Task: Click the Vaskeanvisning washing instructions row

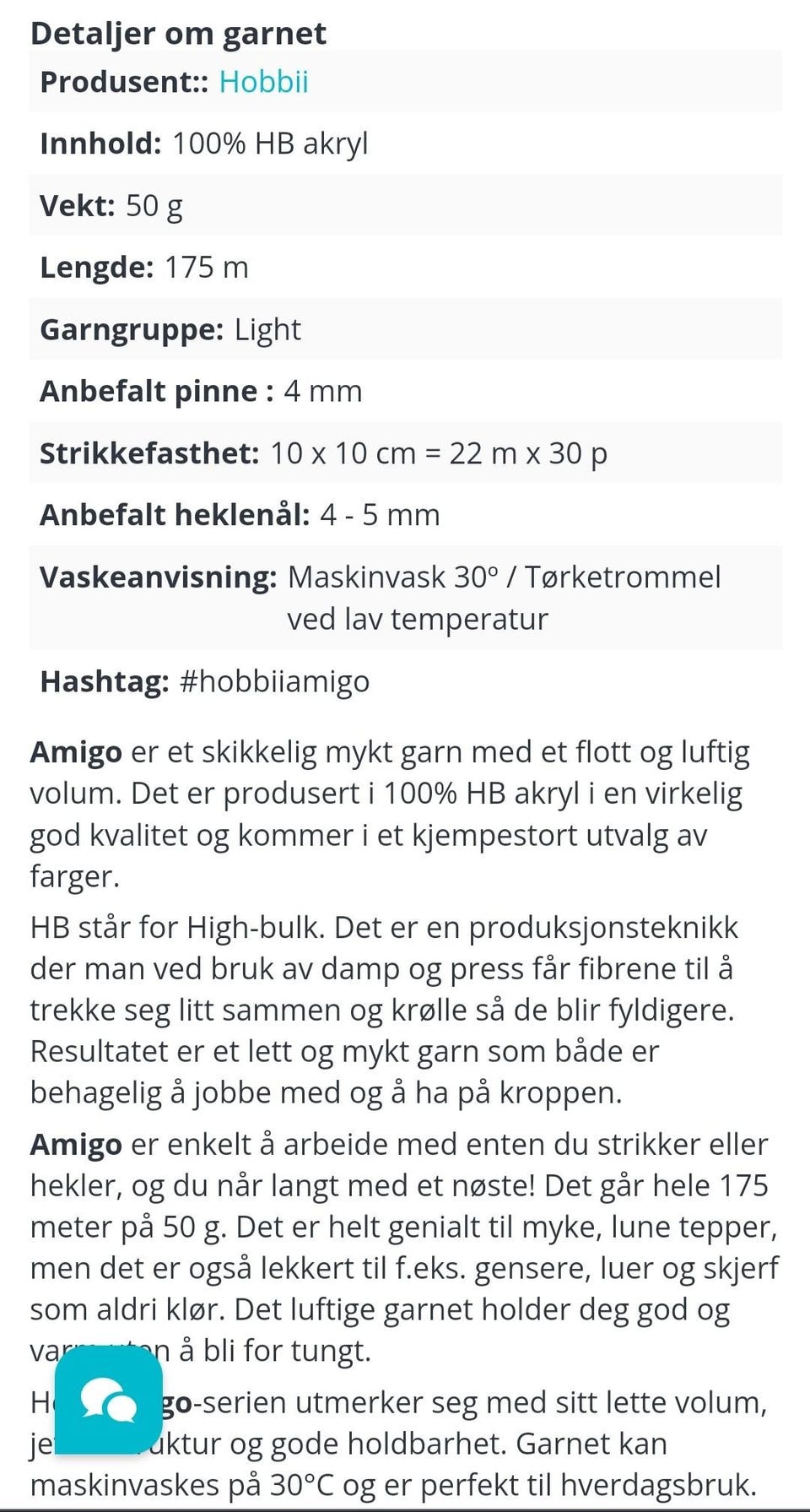Action: click(x=405, y=598)
